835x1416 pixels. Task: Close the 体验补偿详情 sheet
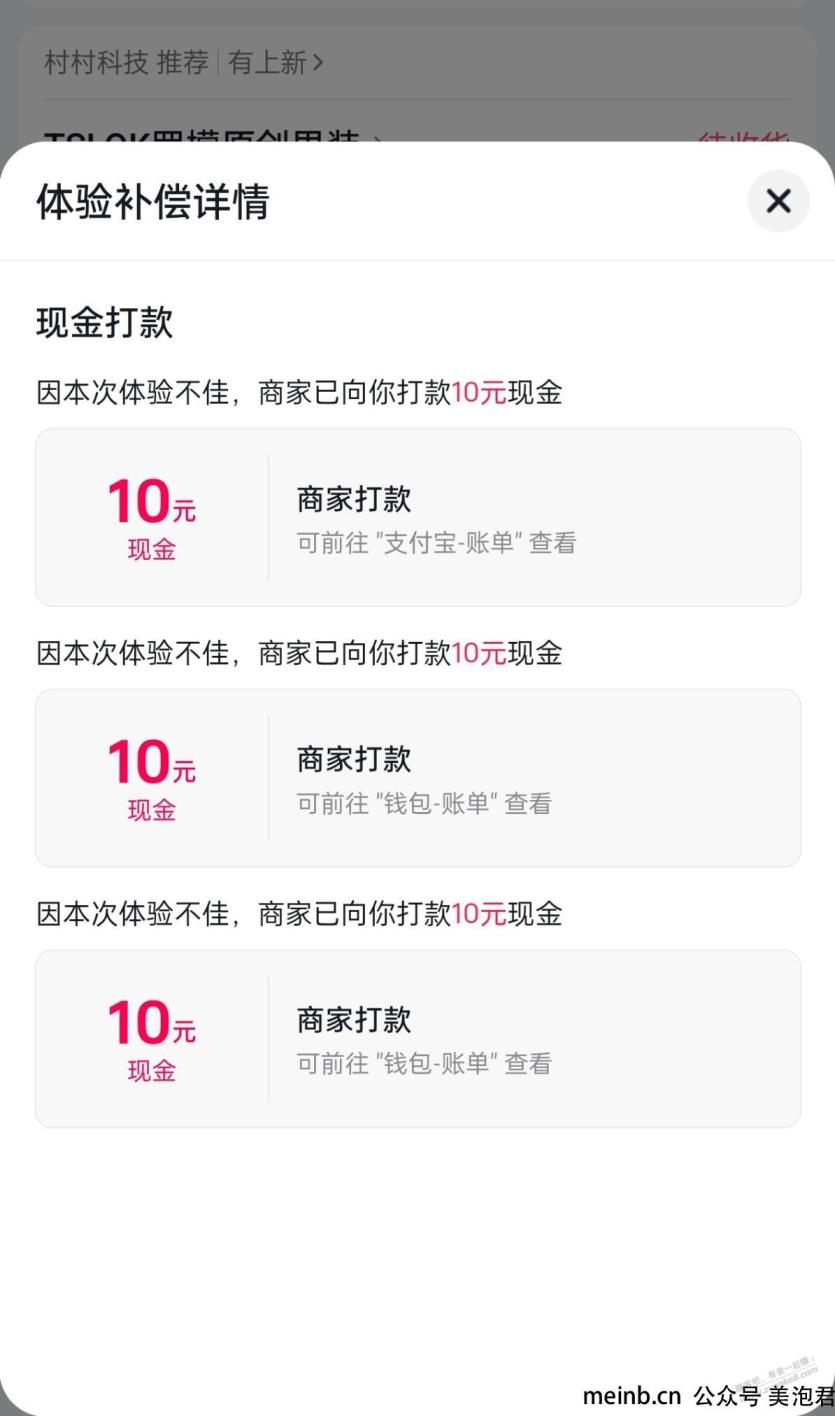click(x=778, y=201)
